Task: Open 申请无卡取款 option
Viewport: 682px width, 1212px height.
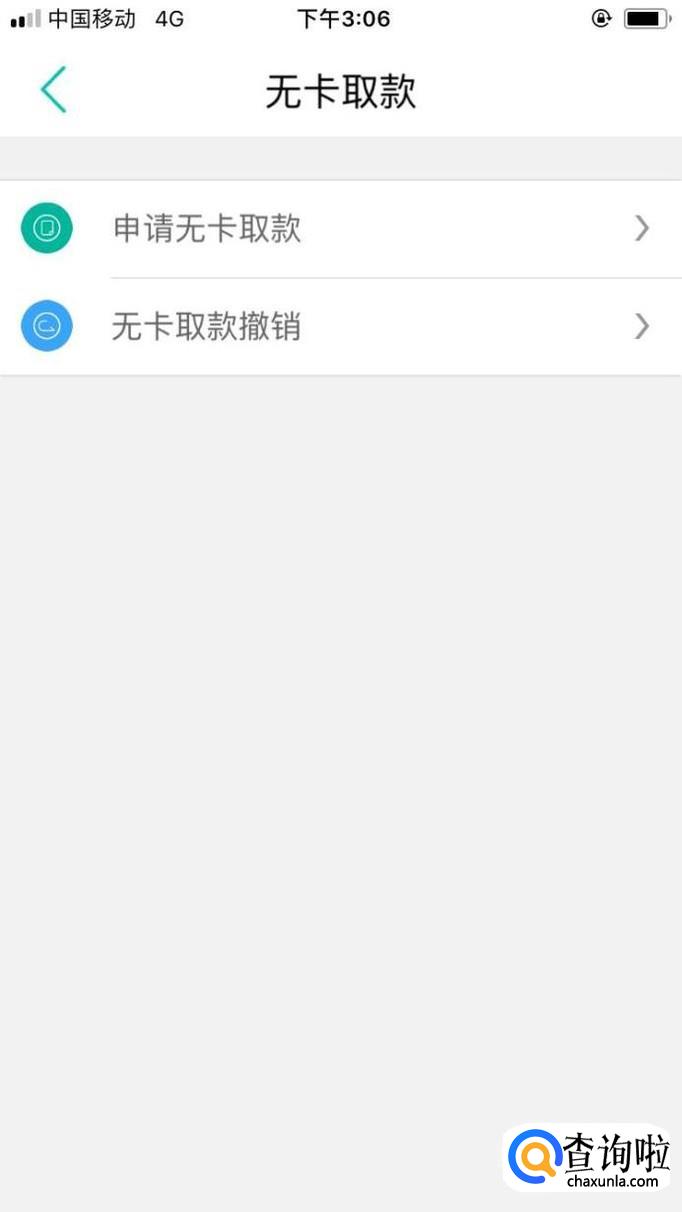Action: click(340, 229)
